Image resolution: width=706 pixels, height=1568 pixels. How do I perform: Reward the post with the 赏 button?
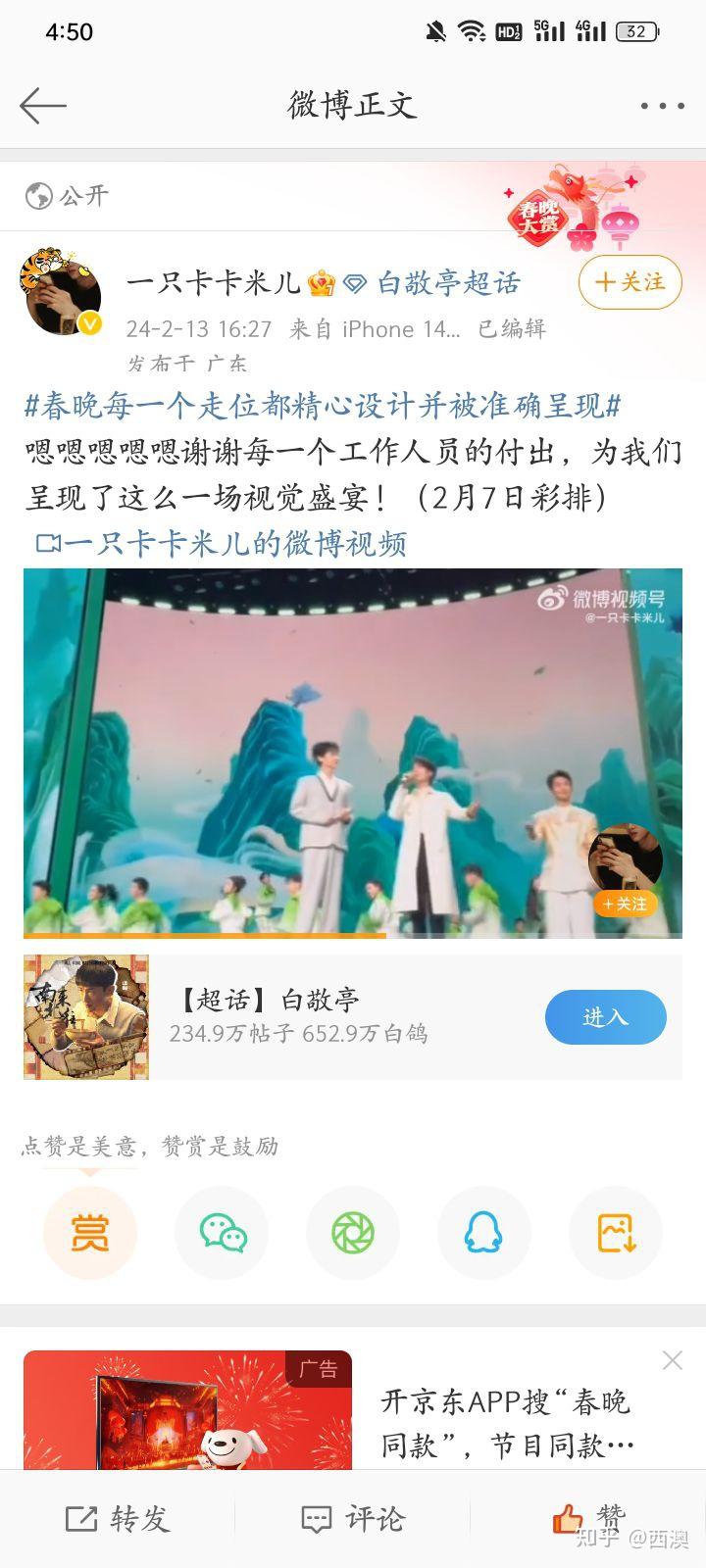89,1232
